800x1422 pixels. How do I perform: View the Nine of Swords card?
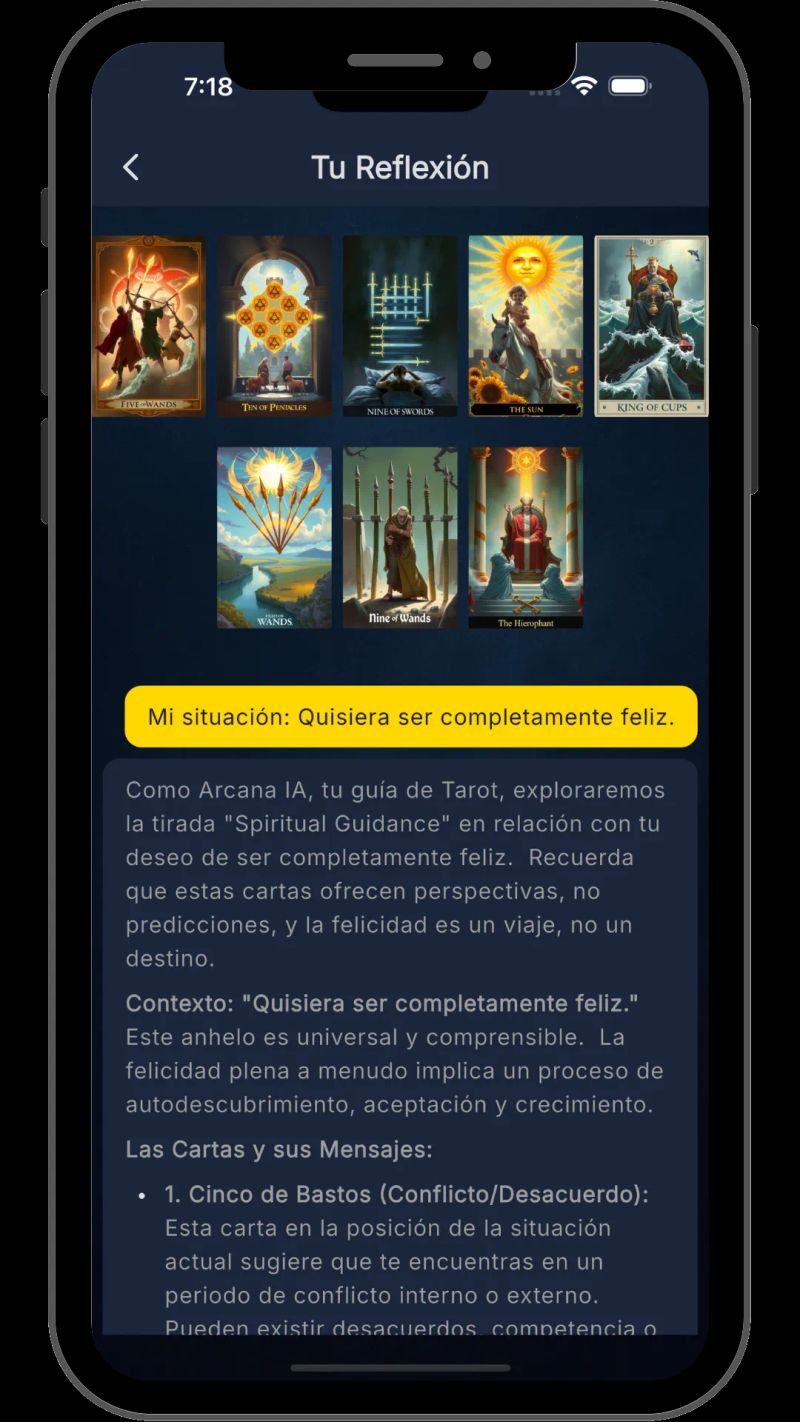[400, 326]
